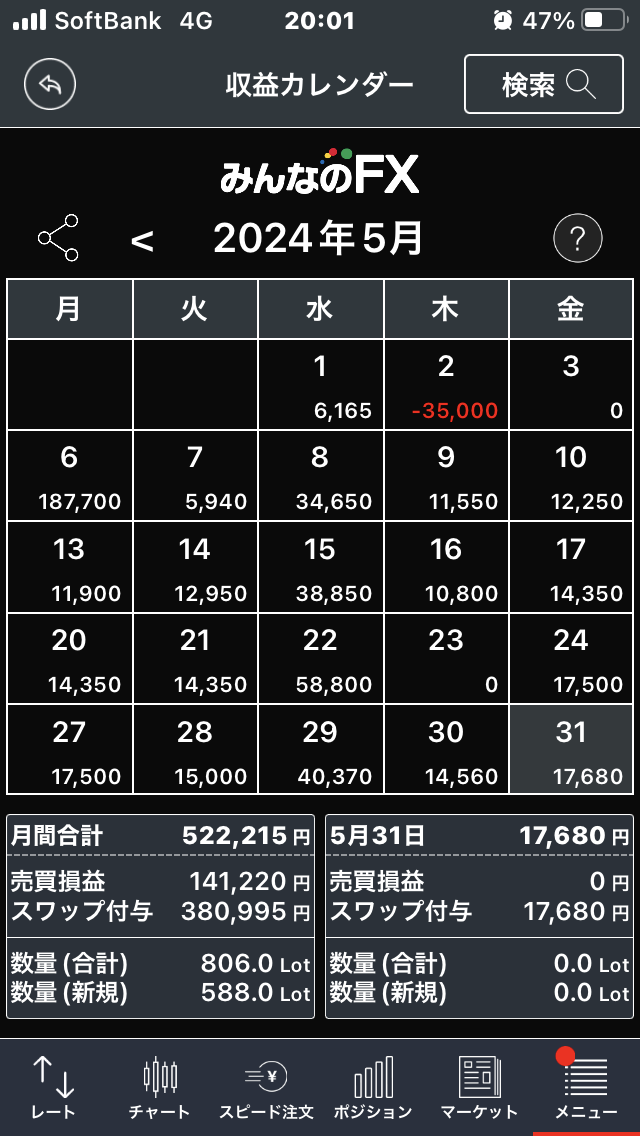Screen dimensions: 640x1136
Task: Switch to the チャート tab
Action: [159, 1088]
